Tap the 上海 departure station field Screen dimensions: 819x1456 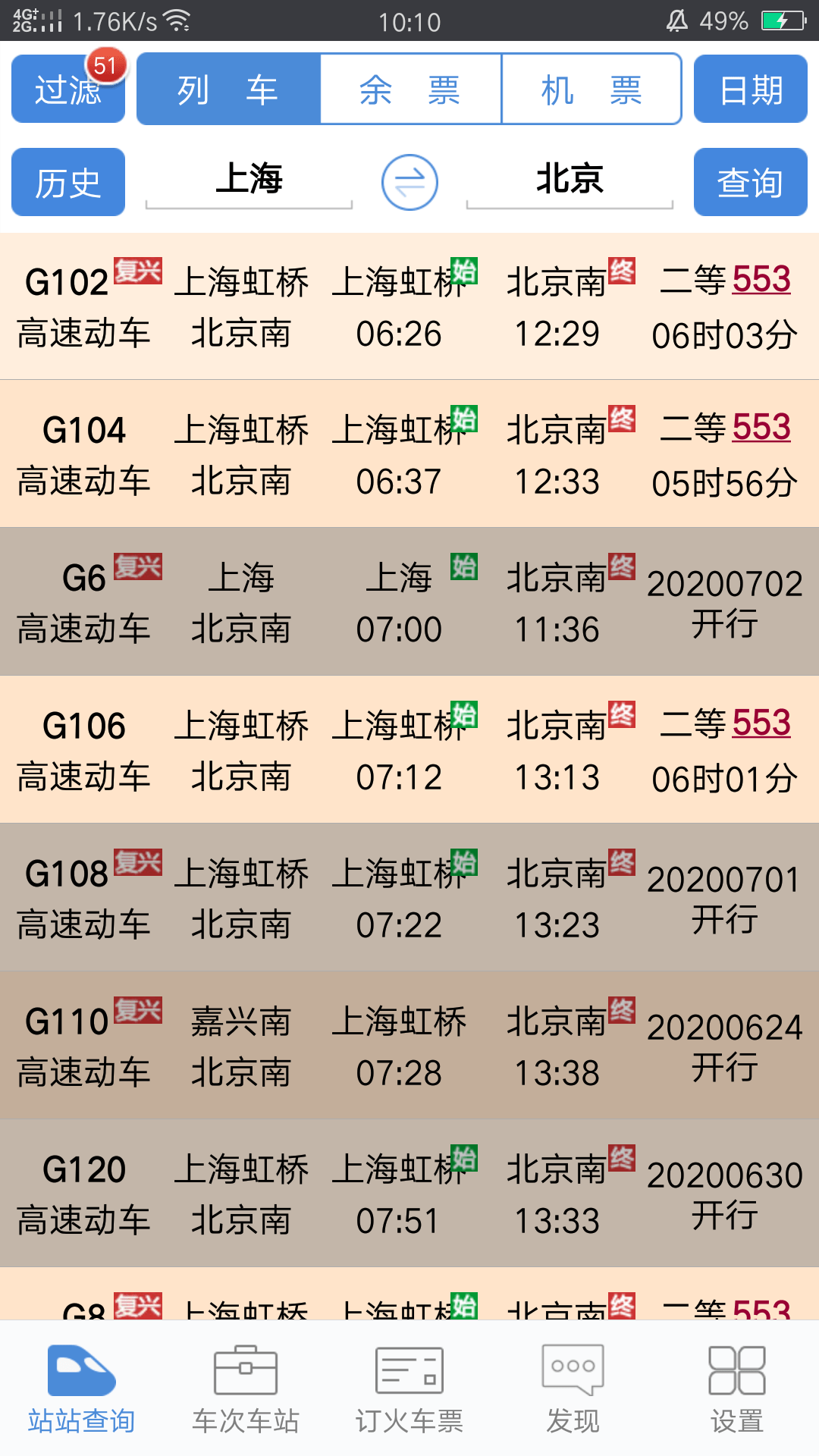249,179
